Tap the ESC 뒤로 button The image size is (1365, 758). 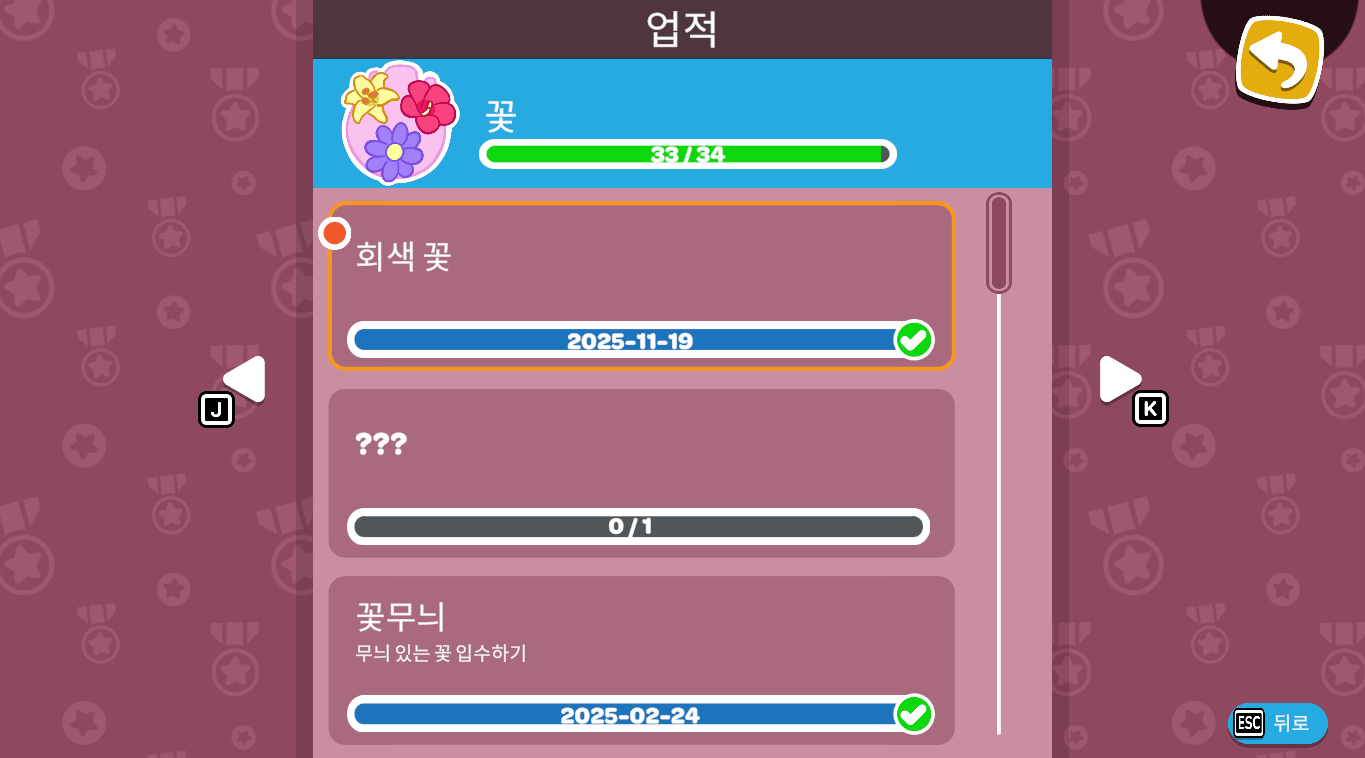point(1277,723)
